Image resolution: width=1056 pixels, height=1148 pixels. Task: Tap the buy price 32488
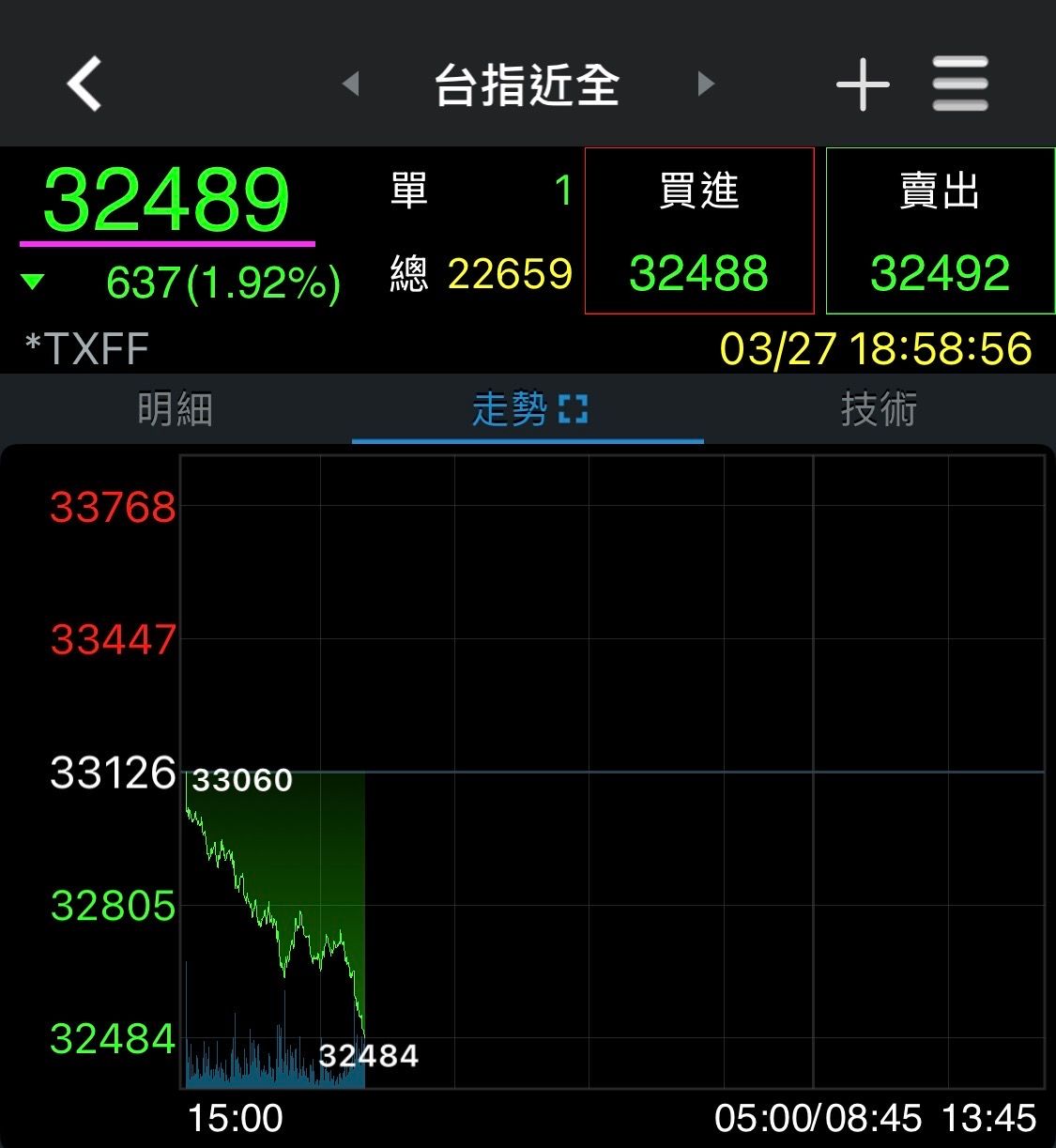click(700, 274)
